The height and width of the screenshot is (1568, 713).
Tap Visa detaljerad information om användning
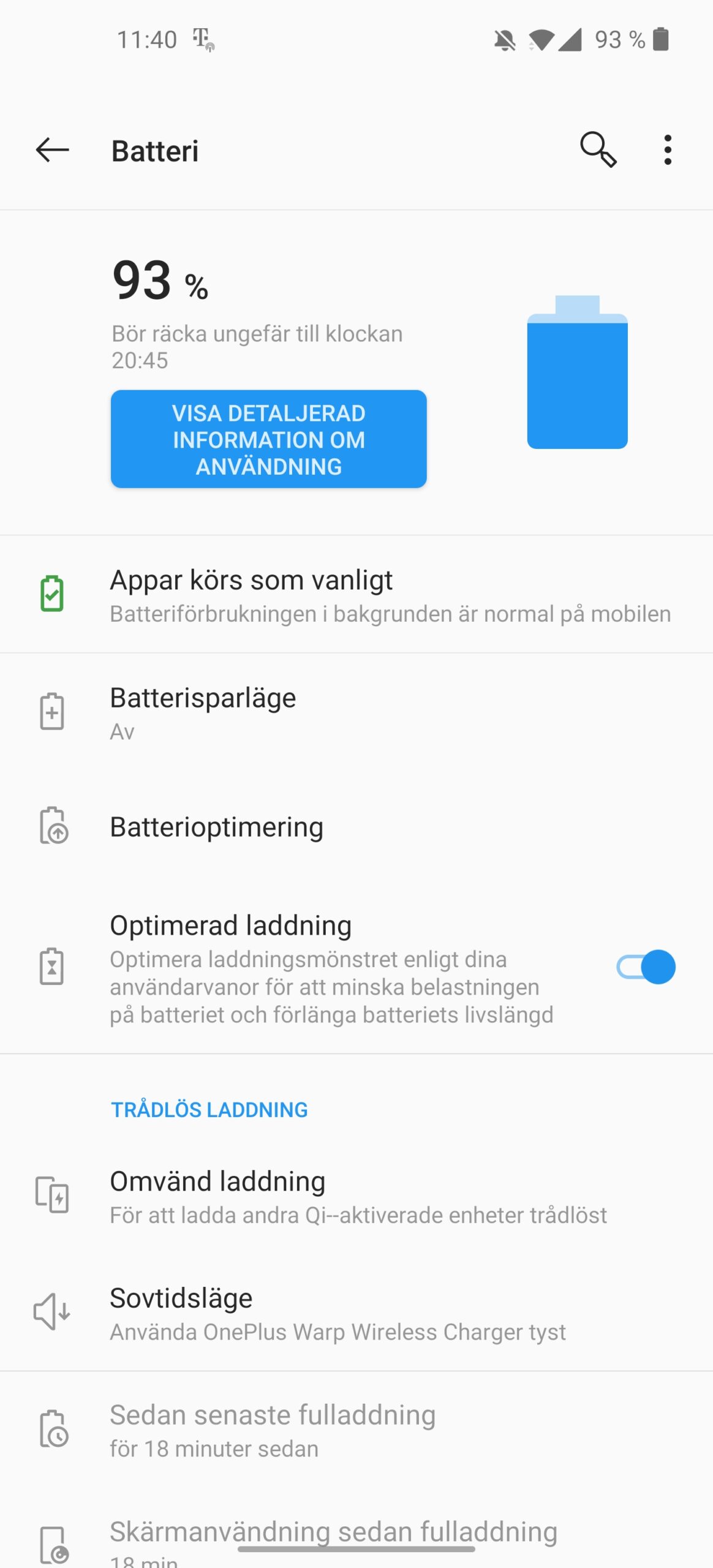268,439
